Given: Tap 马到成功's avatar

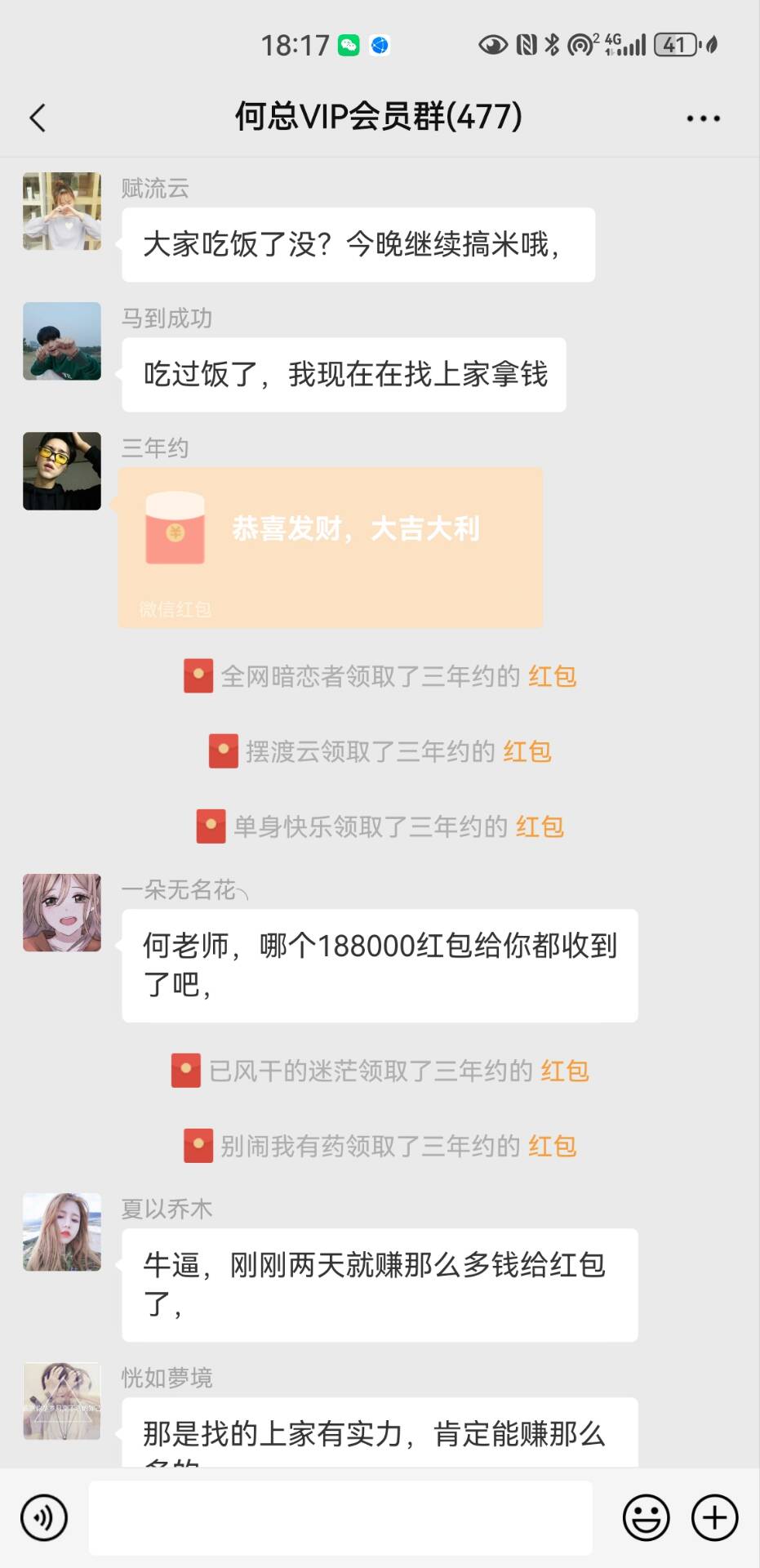Looking at the screenshot, I should pyautogui.click(x=61, y=341).
